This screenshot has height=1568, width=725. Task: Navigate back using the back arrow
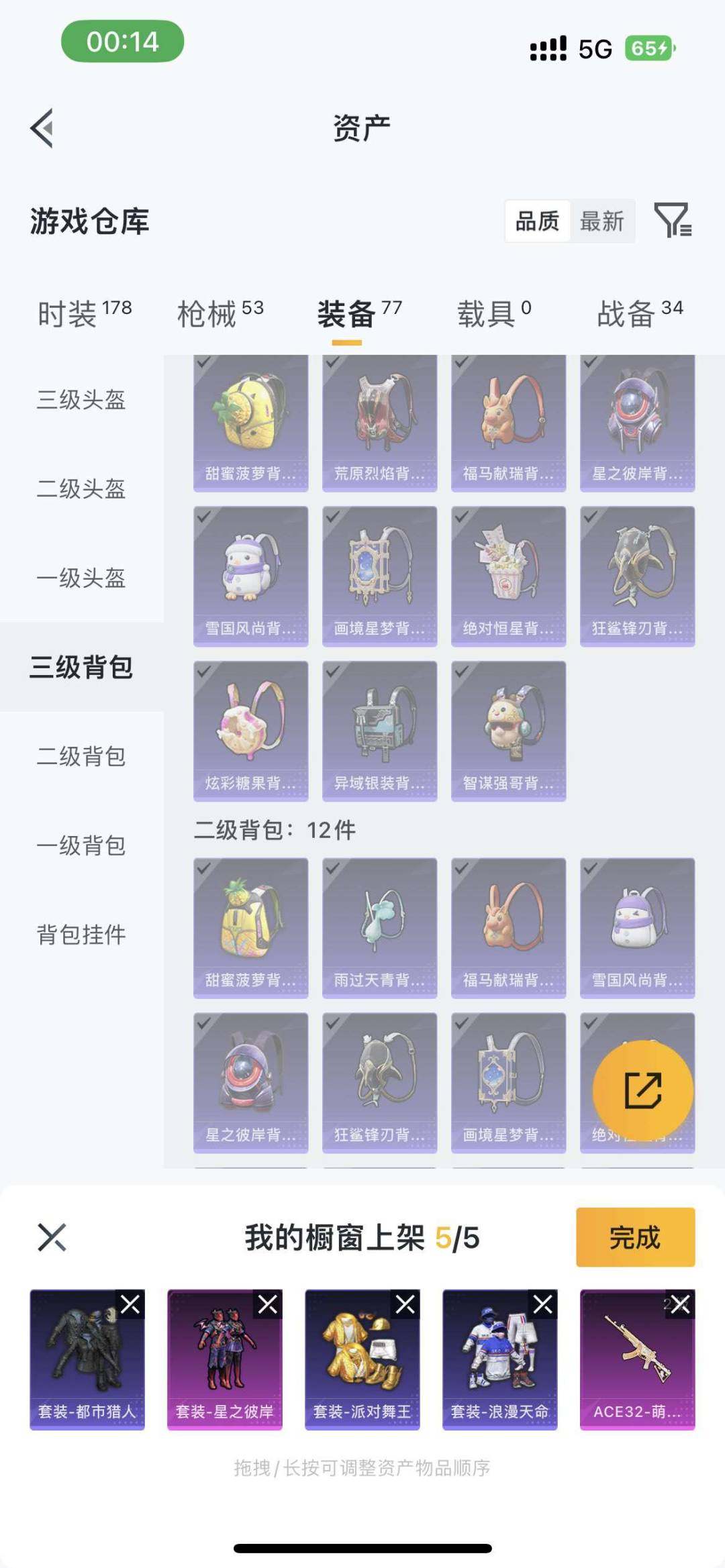pos(43,127)
